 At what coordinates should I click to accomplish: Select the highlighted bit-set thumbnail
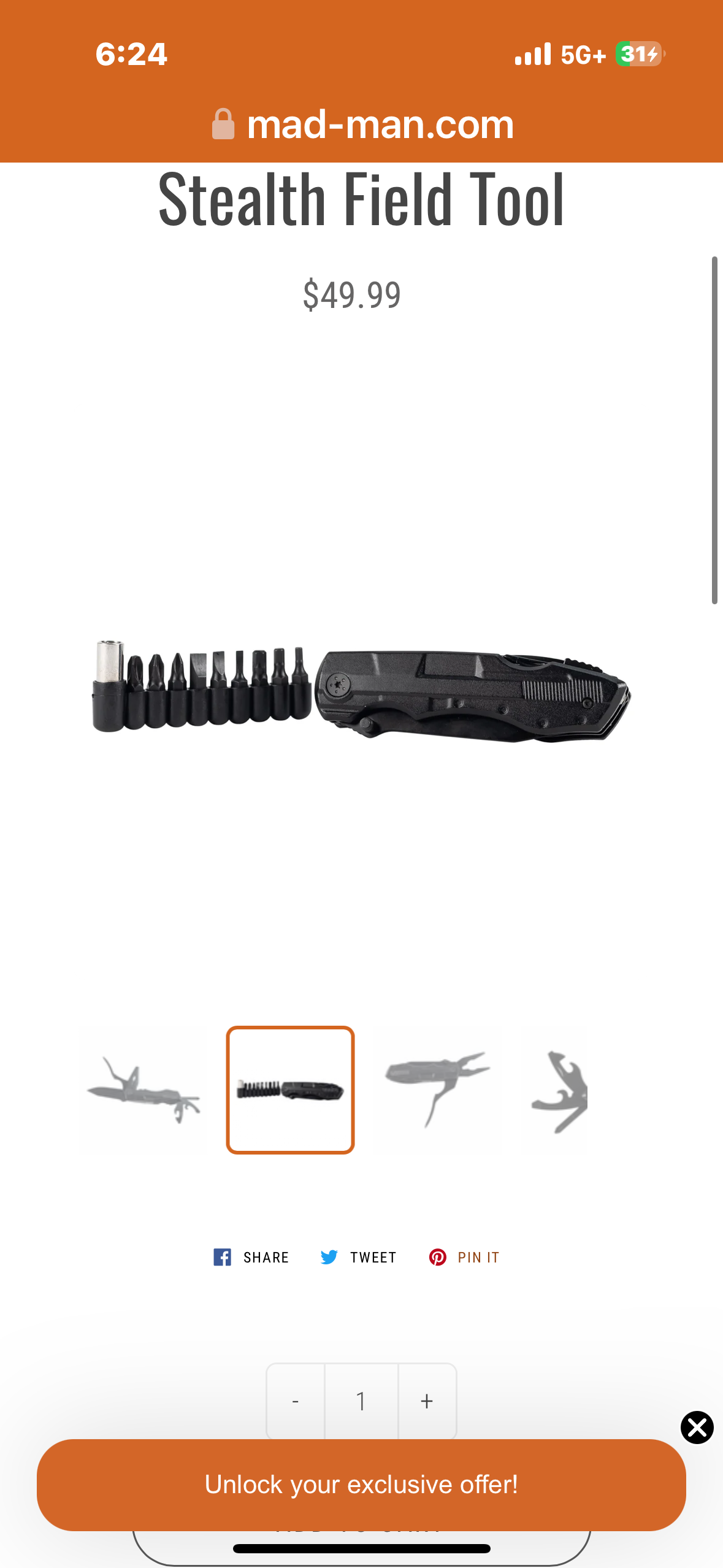(290, 1090)
